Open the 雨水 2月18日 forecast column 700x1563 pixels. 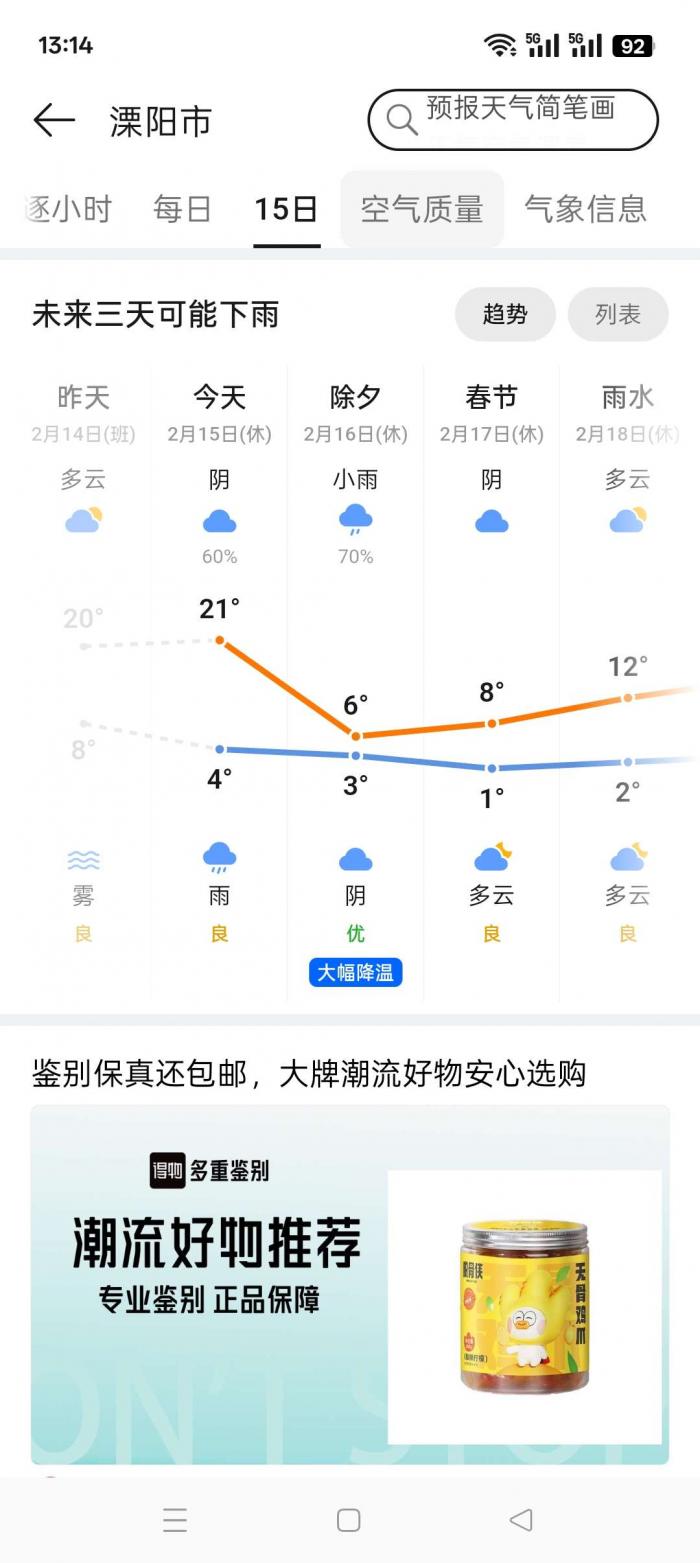click(x=627, y=680)
